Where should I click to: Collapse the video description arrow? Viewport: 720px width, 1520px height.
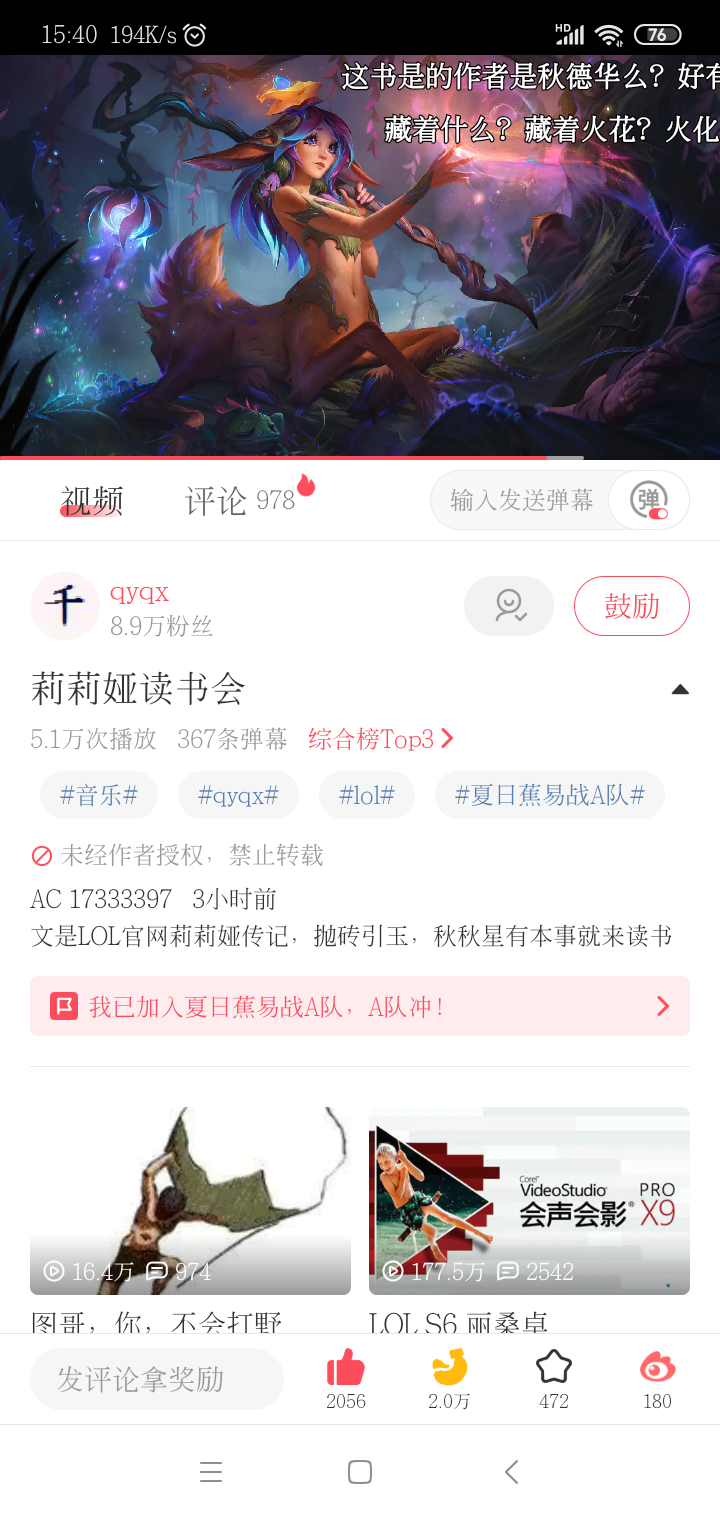(x=680, y=689)
